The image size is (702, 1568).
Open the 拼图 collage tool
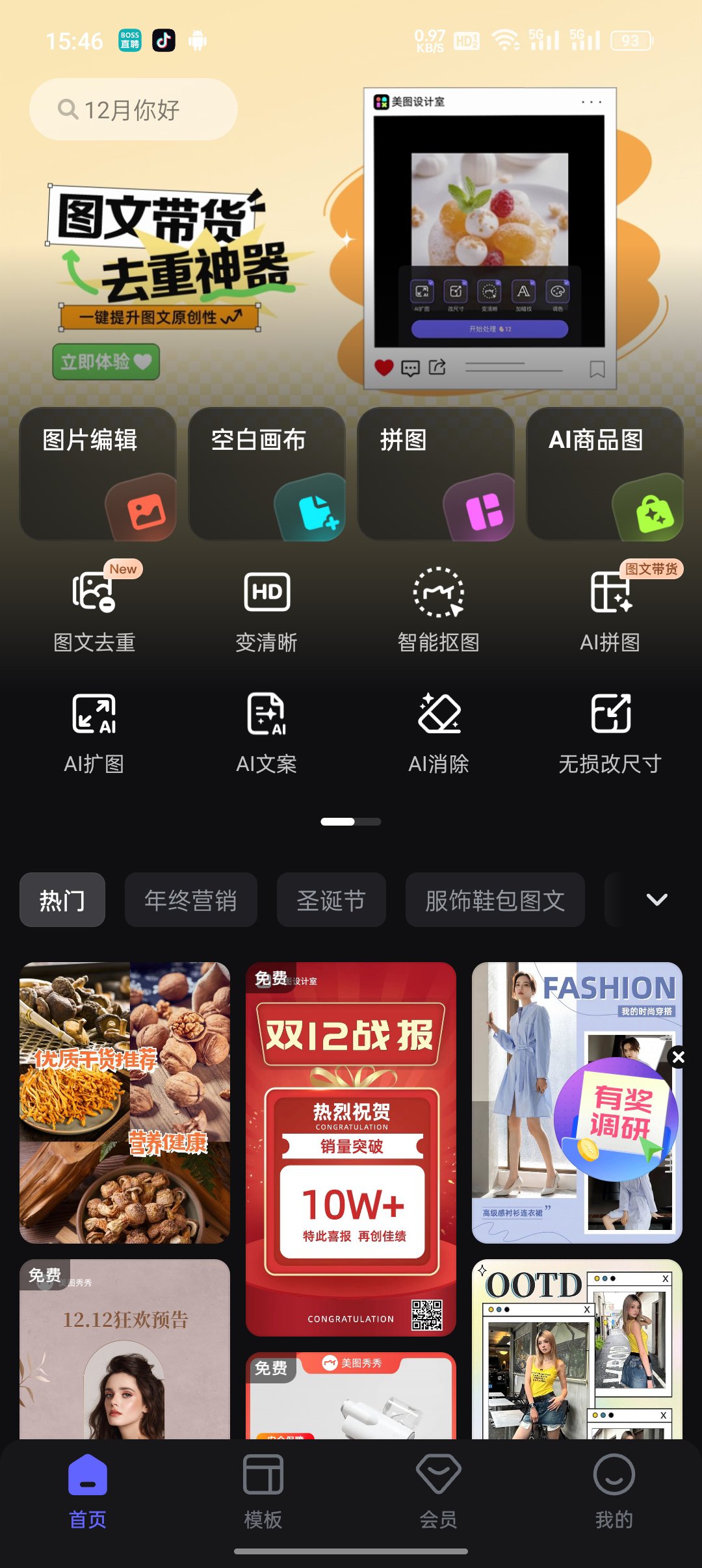point(435,473)
